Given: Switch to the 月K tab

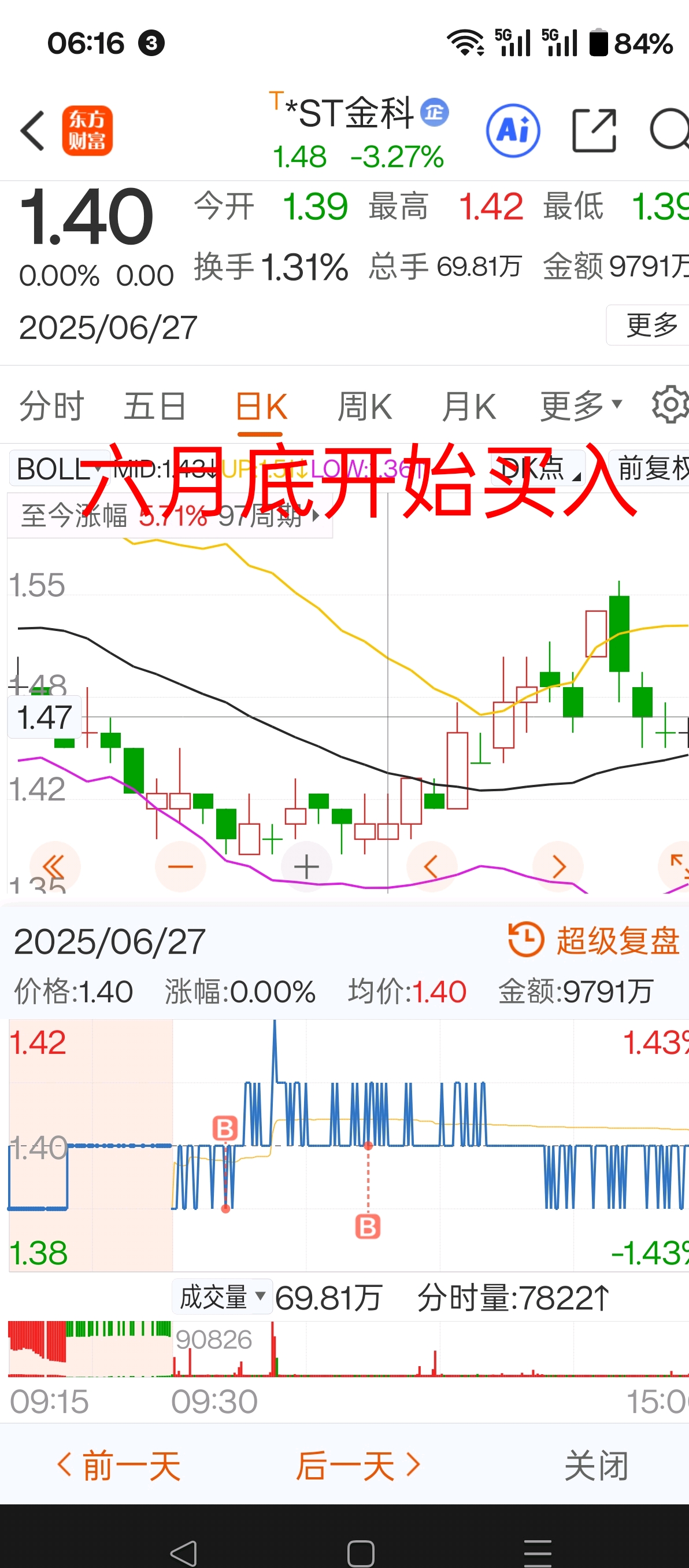Looking at the screenshot, I should (469, 406).
